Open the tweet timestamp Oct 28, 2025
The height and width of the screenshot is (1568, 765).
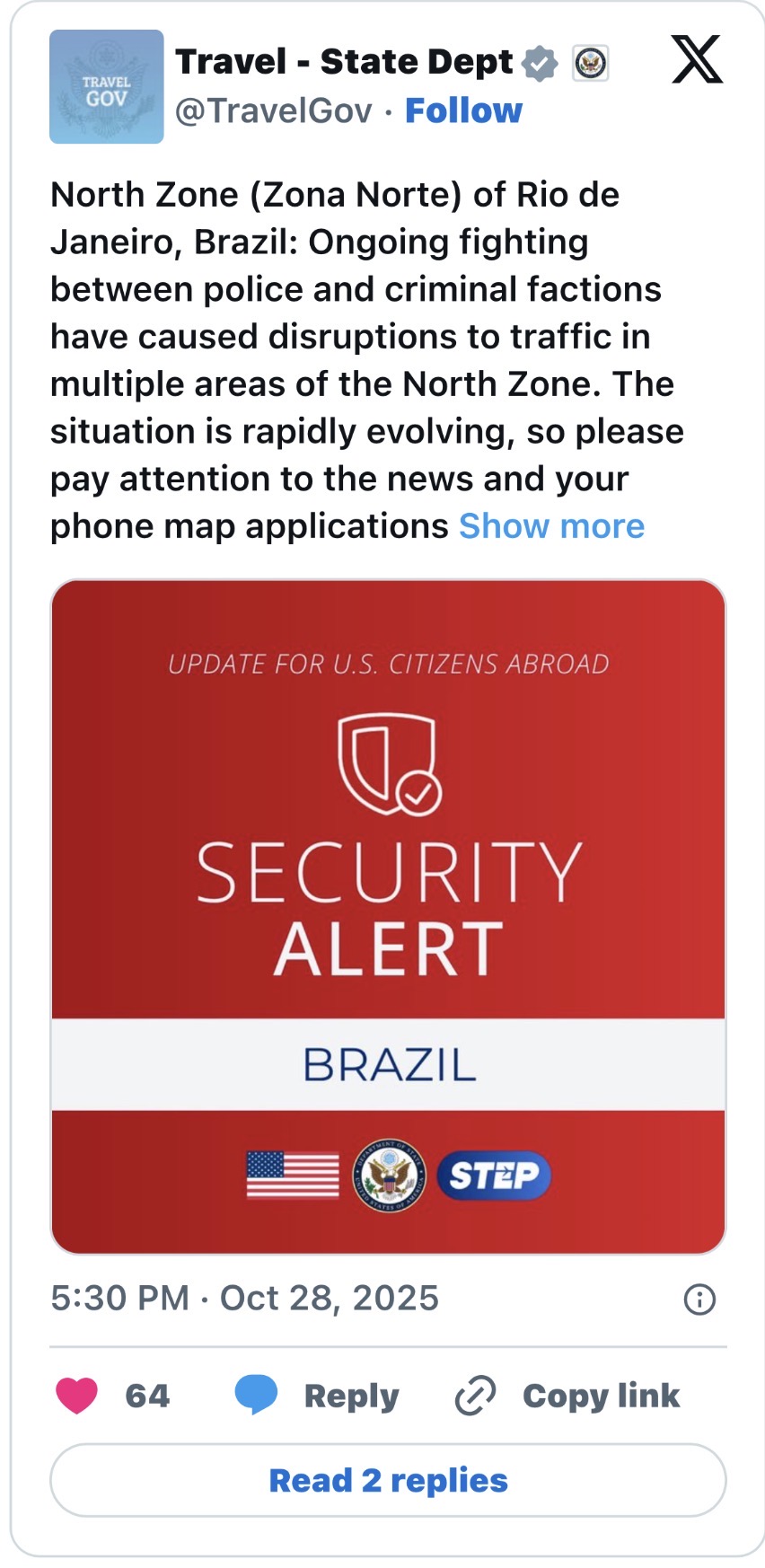click(244, 1299)
